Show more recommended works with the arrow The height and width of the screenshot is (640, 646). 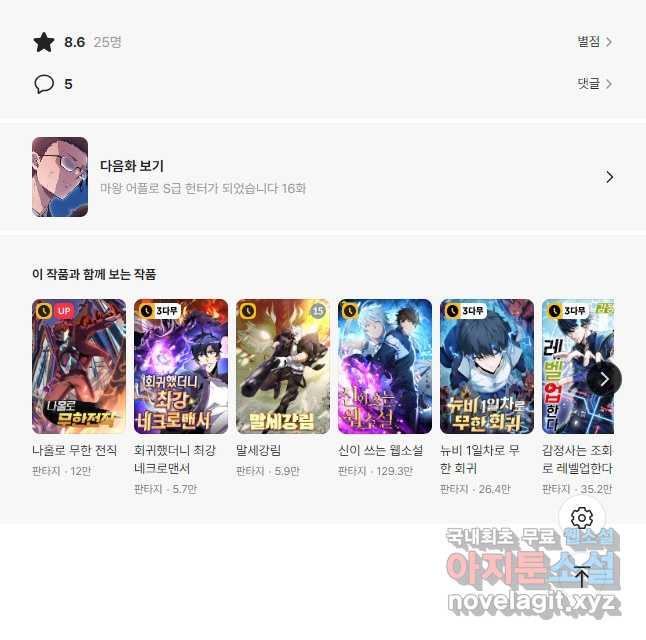pyautogui.click(x=604, y=378)
